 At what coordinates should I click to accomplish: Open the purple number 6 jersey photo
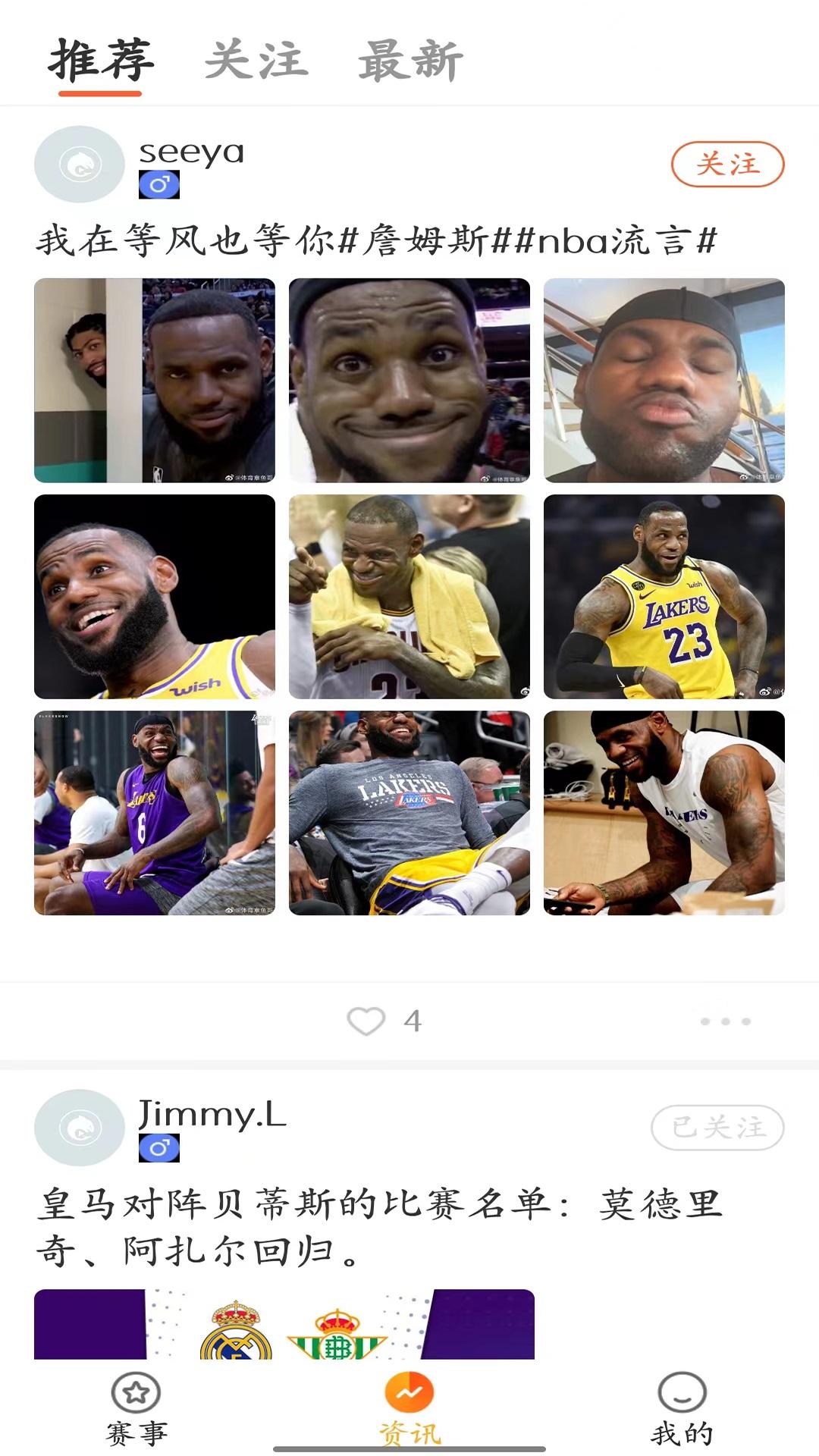click(155, 813)
